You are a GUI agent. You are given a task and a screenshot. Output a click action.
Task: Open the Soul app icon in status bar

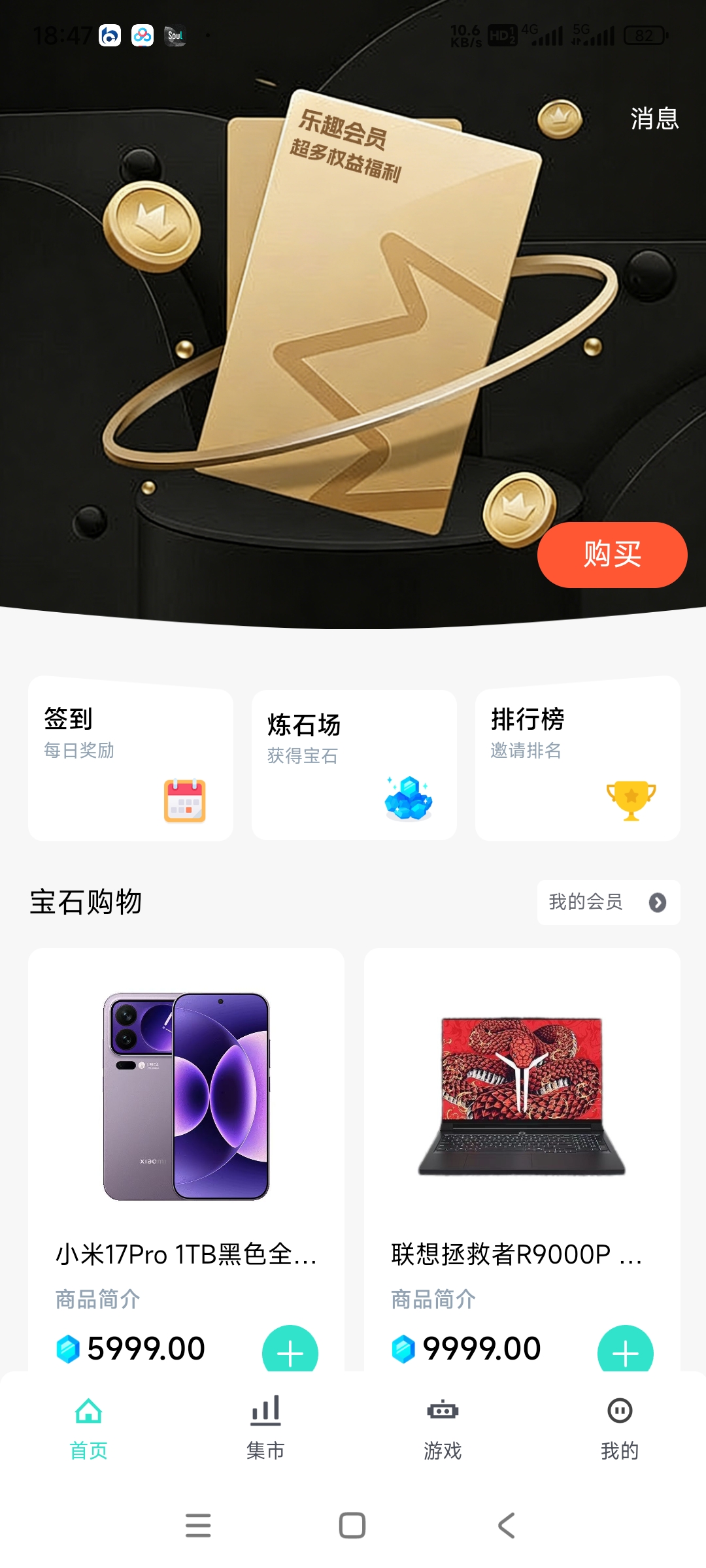coord(175,36)
